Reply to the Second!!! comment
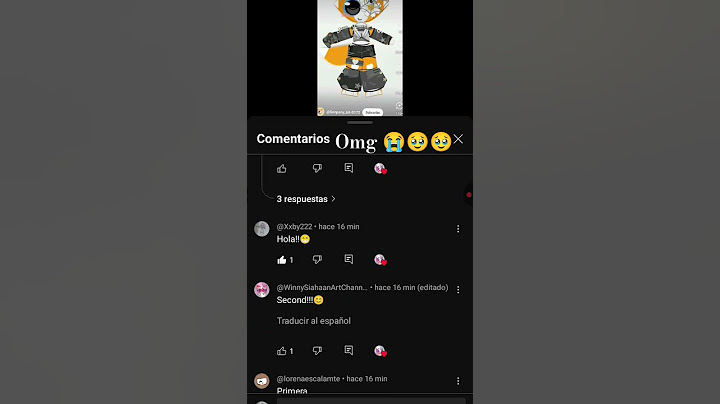This screenshot has width=720, height=404. tap(348, 351)
